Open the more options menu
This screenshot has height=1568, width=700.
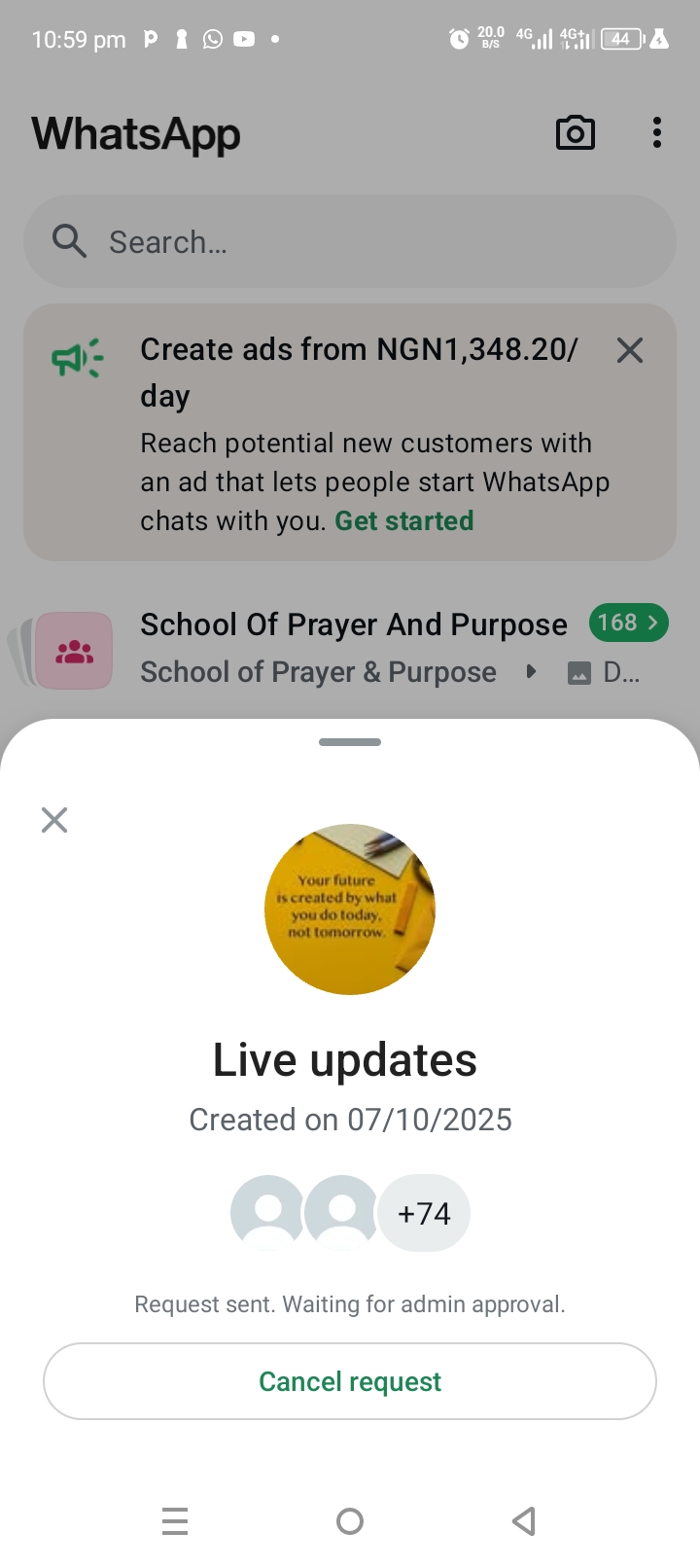(x=657, y=133)
